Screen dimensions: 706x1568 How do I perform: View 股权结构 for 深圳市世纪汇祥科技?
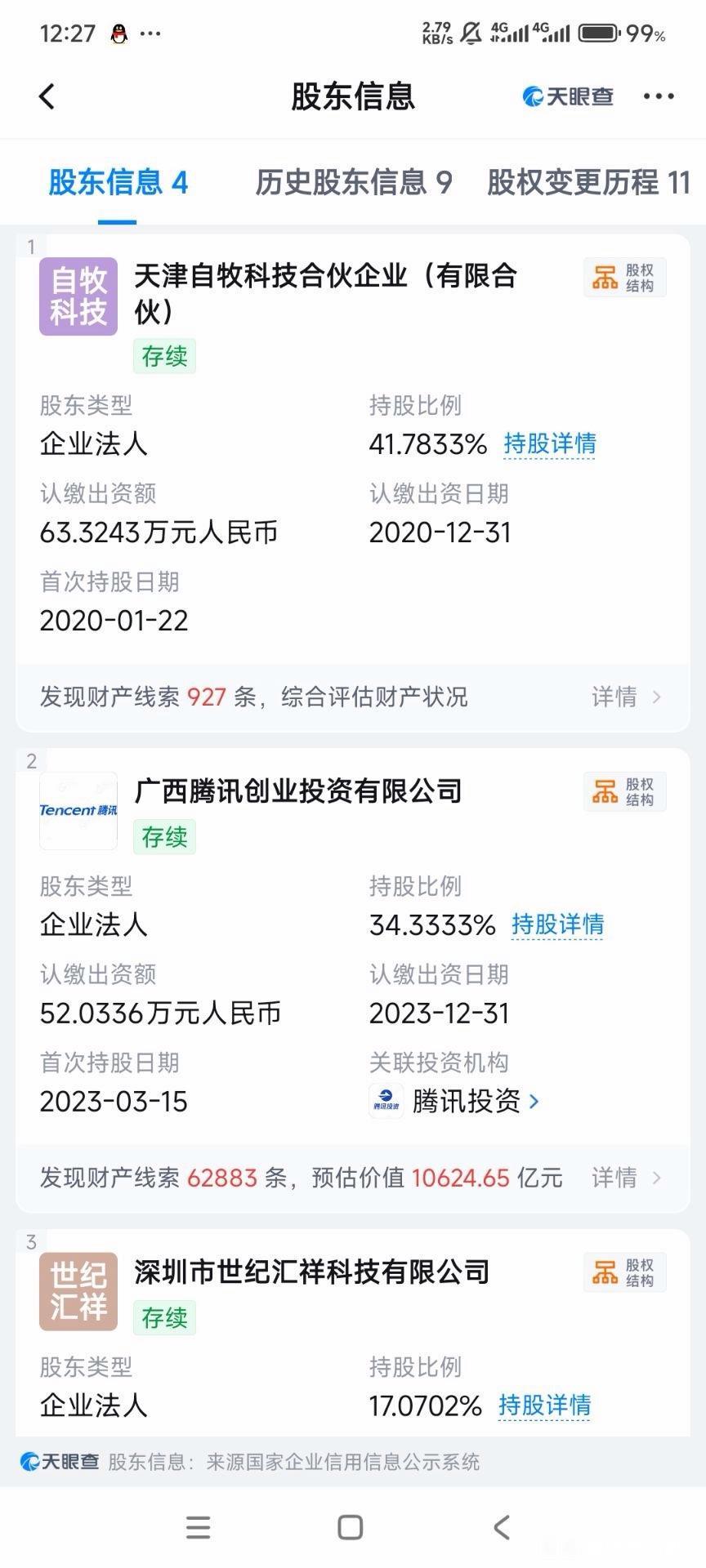pos(625,1273)
